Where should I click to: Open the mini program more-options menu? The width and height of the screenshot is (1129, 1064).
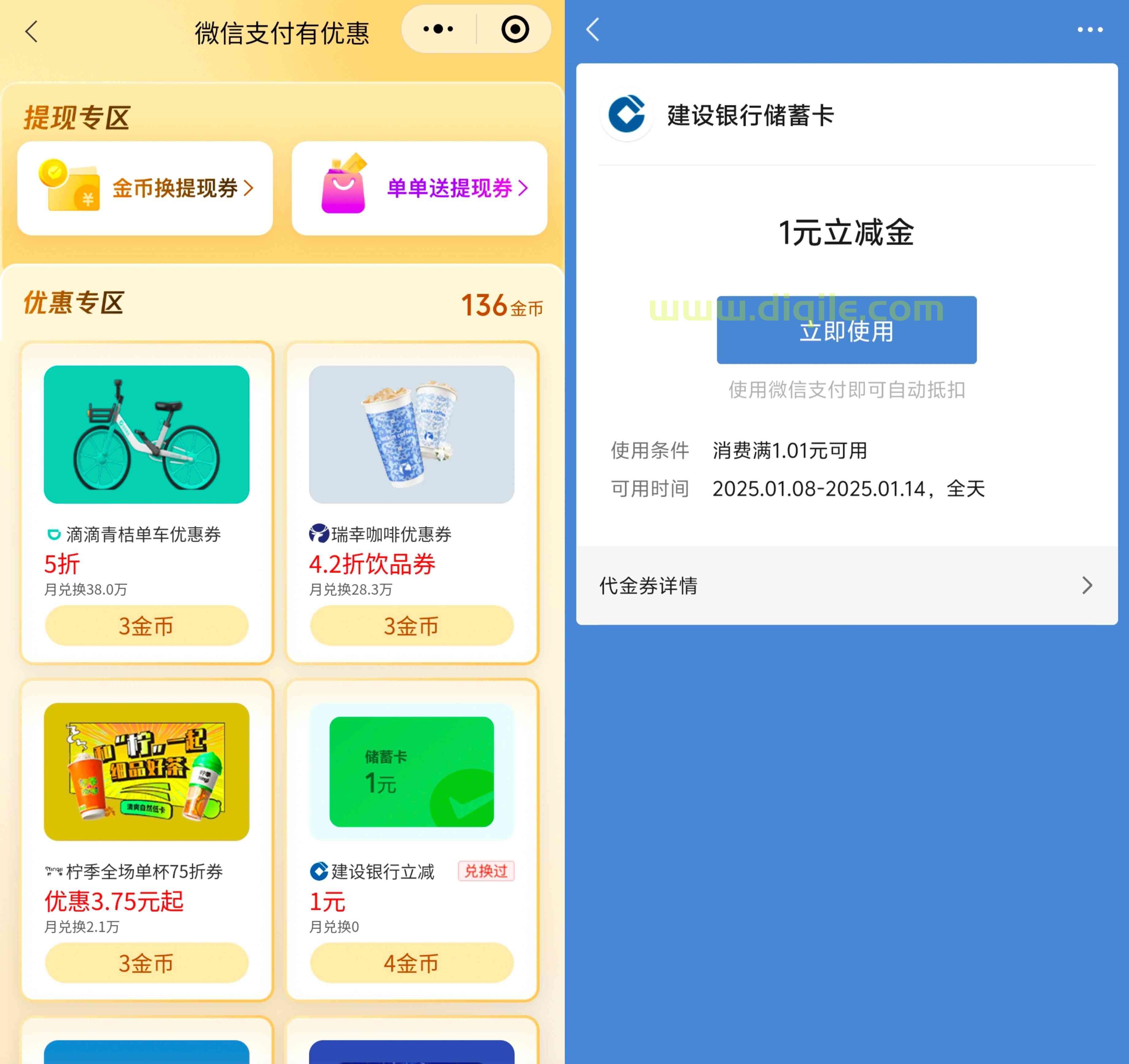[438, 29]
